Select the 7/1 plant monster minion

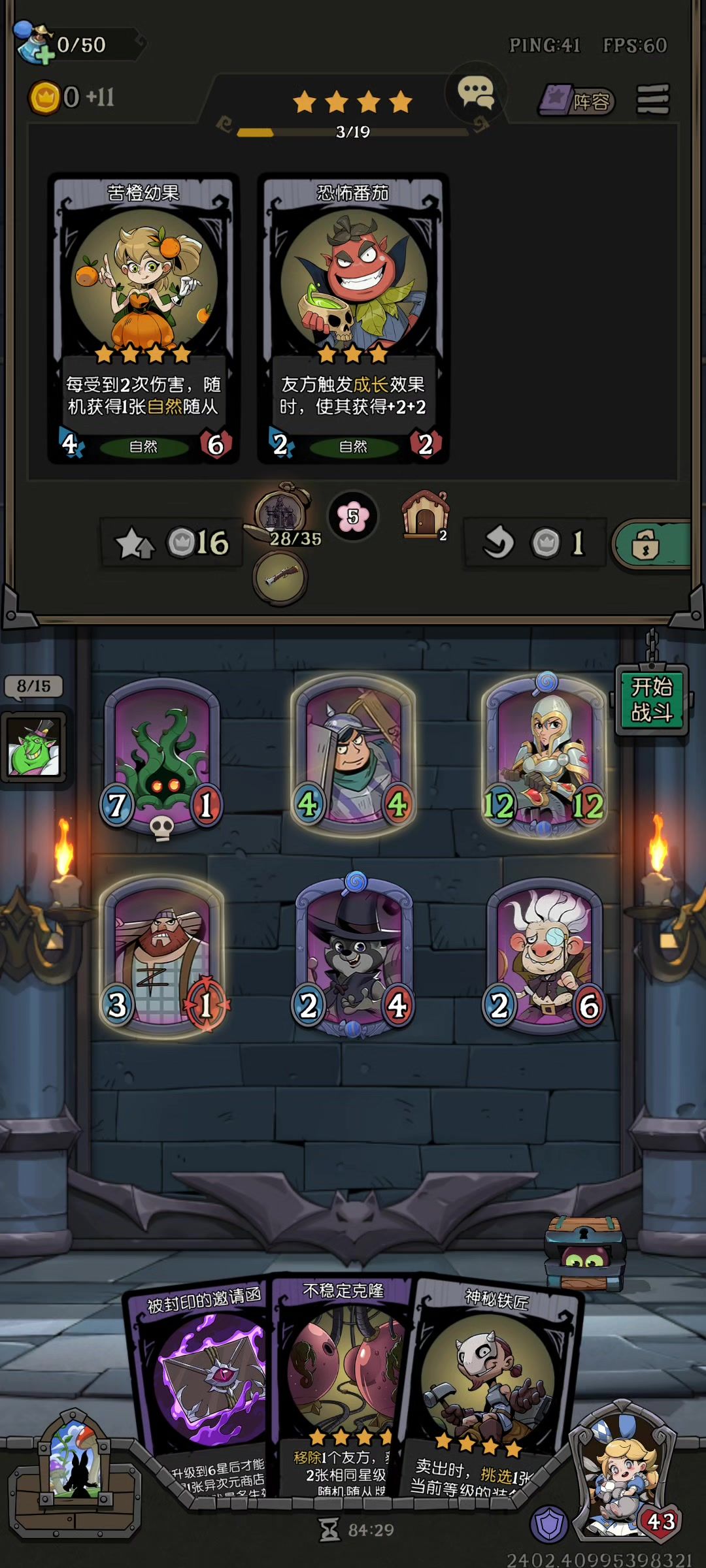point(161,758)
